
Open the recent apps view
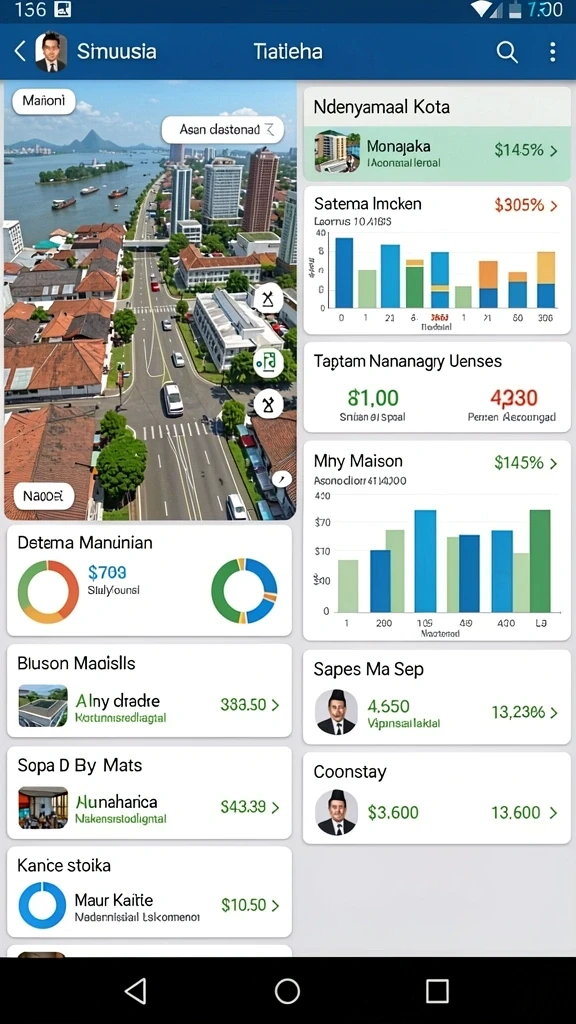[437, 991]
